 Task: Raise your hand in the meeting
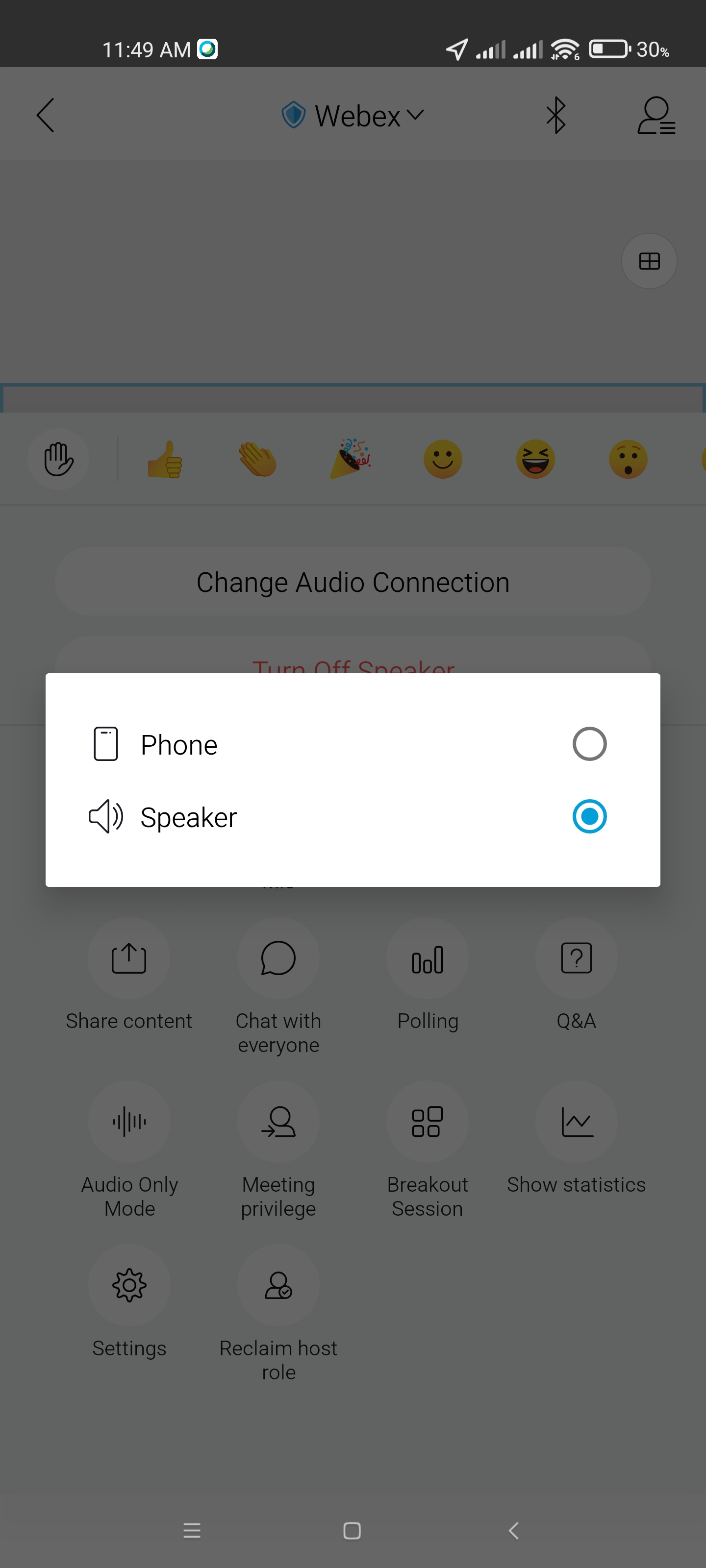click(x=58, y=459)
